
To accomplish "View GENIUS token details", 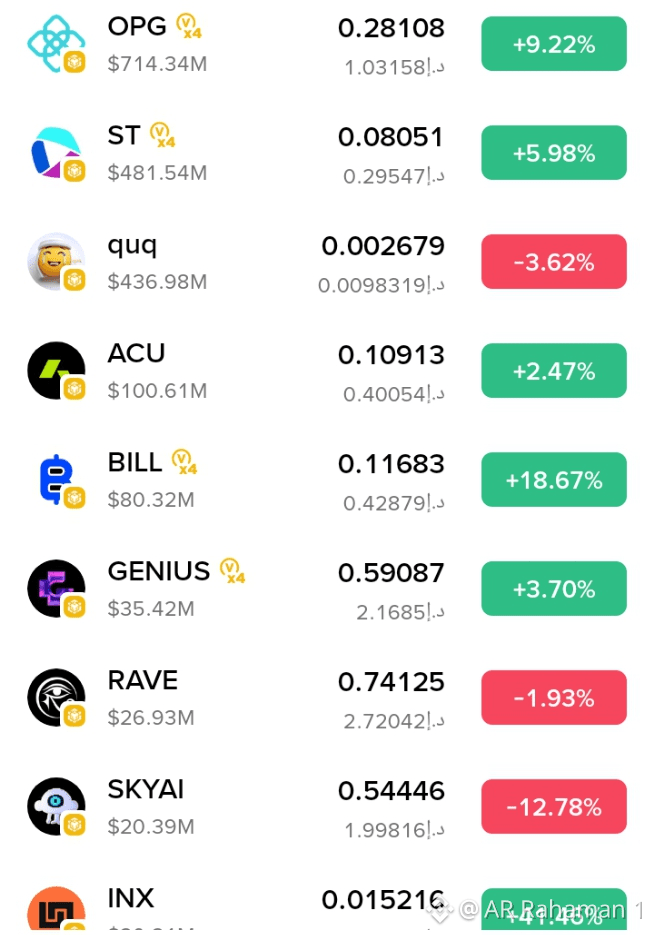I will point(327,589).
